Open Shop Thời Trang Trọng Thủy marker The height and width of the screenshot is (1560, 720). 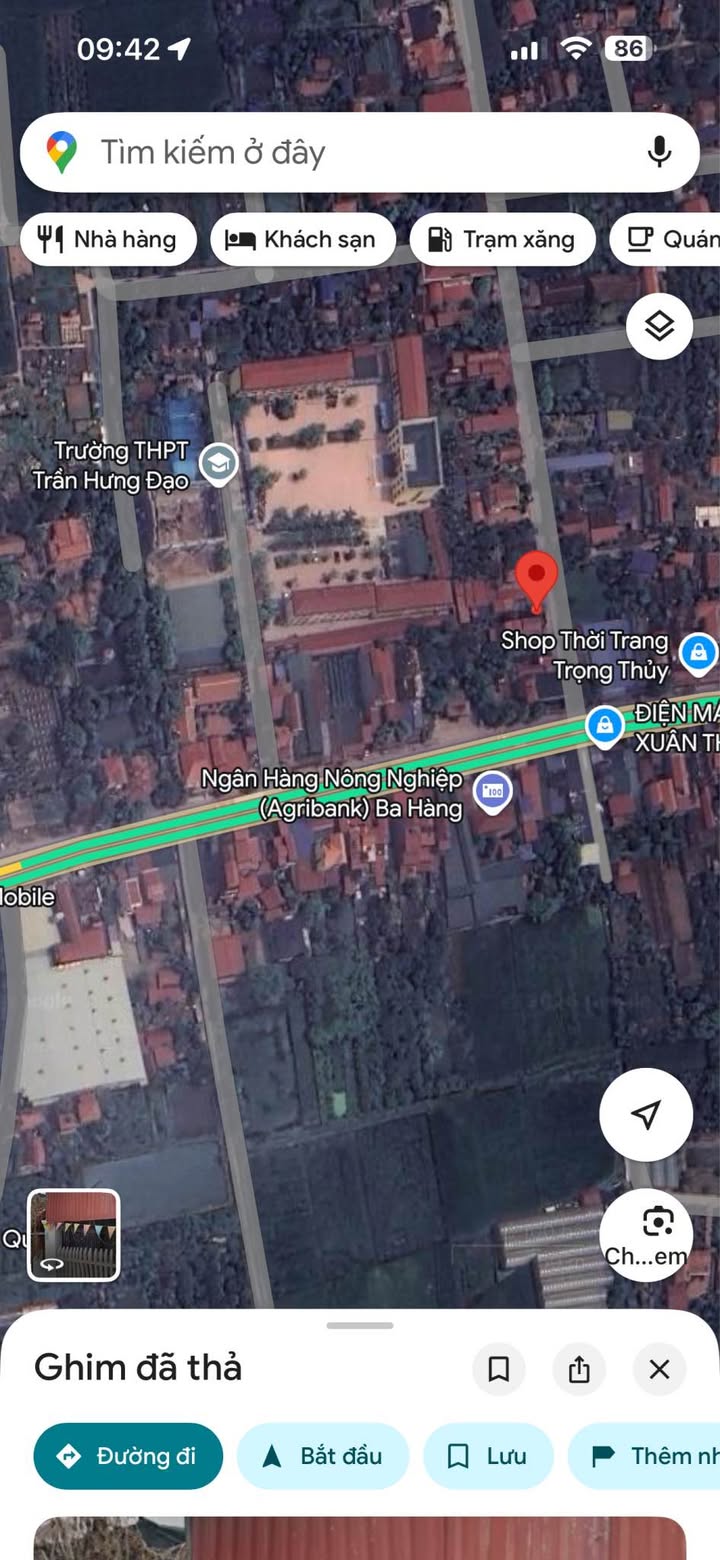697,654
